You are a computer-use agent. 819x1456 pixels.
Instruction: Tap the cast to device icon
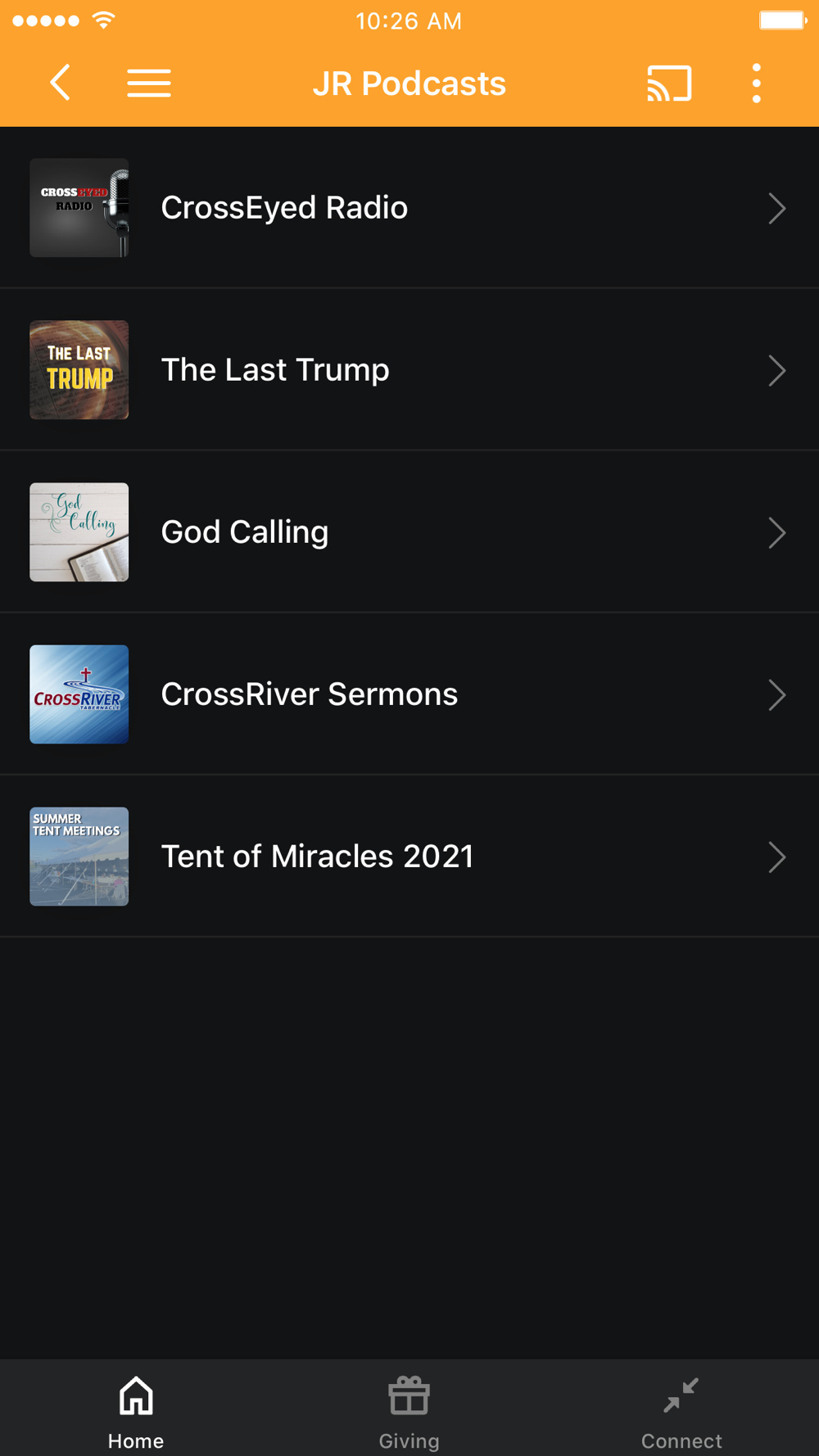(669, 83)
